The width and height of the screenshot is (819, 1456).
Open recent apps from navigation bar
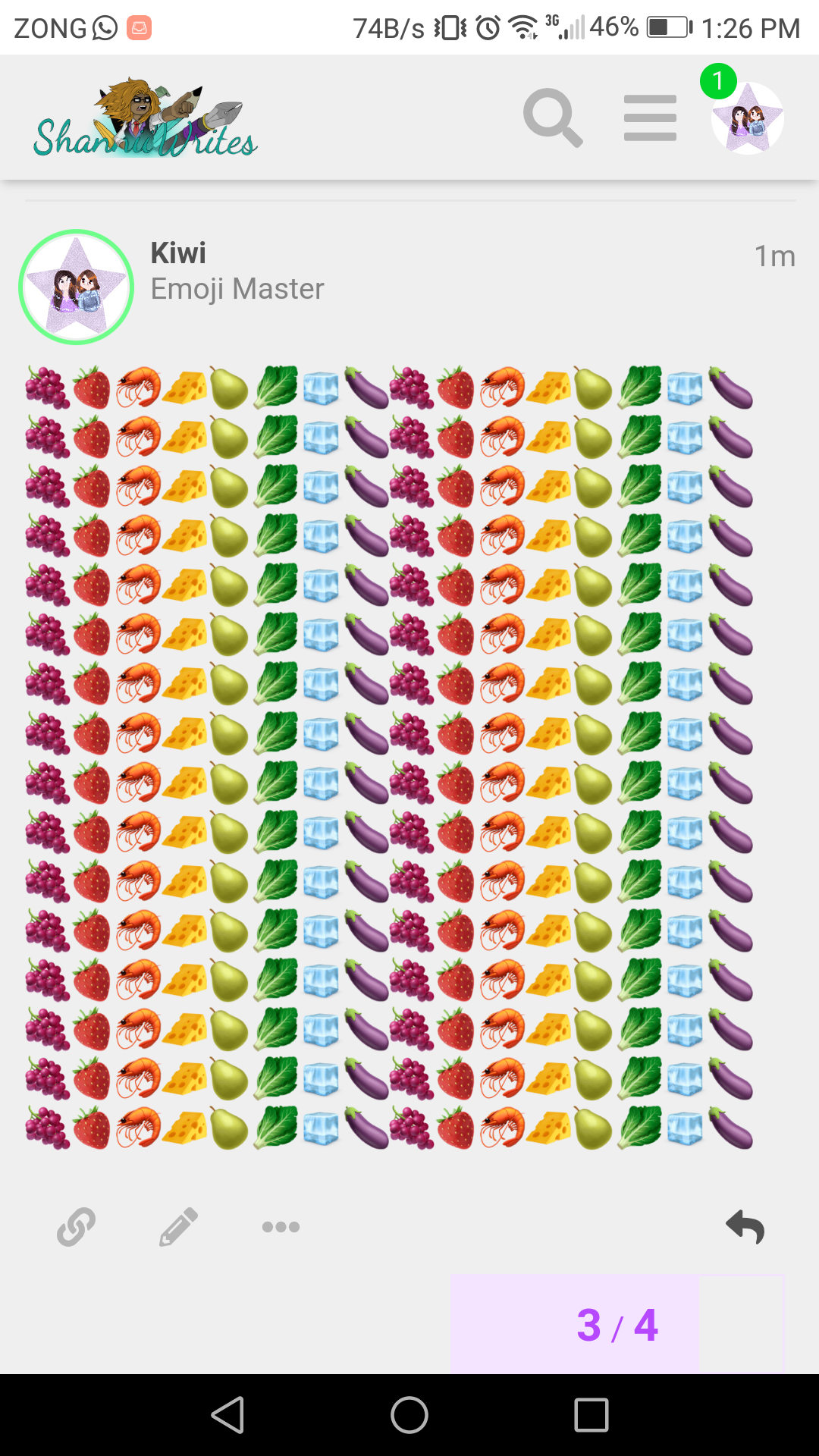(591, 1415)
